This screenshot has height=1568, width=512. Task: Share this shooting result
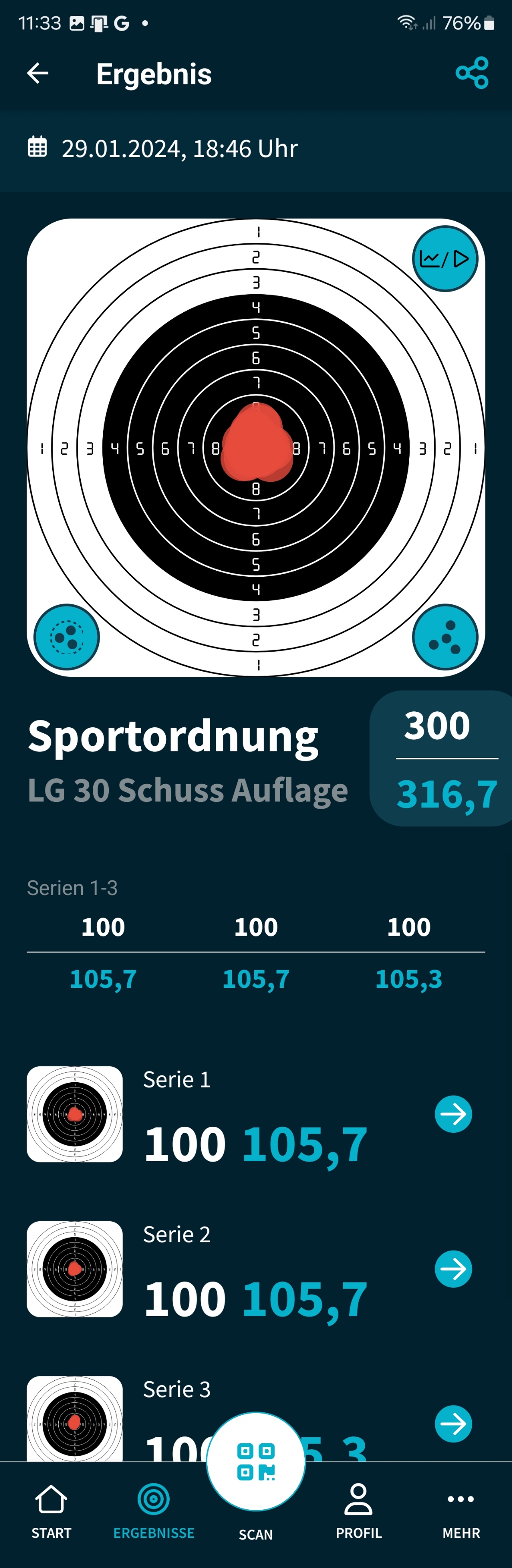click(x=472, y=74)
